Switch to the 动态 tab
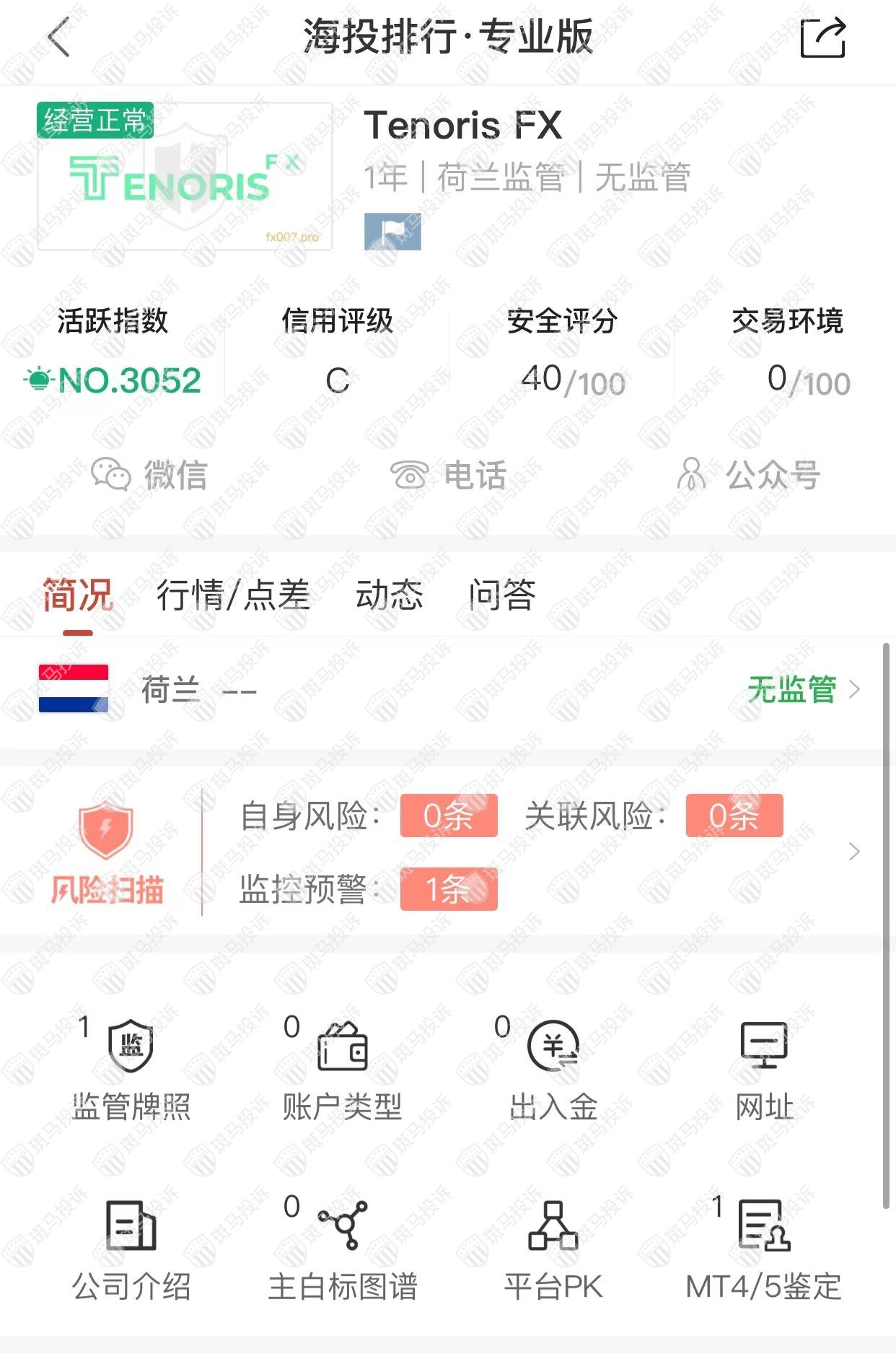Image resolution: width=896 pixels, height=1364 pixels. (389, 595)
